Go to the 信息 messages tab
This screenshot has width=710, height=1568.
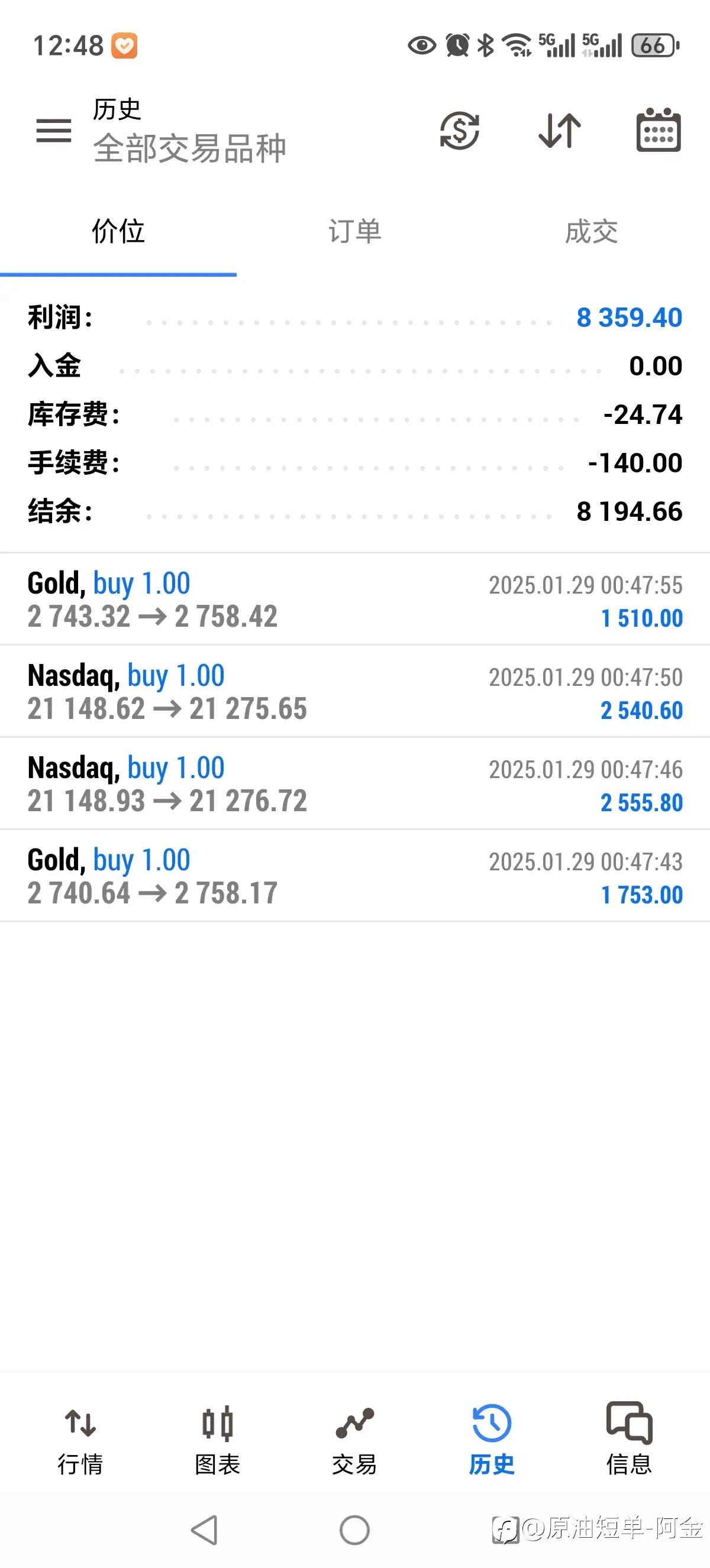tap(629, 1440)
